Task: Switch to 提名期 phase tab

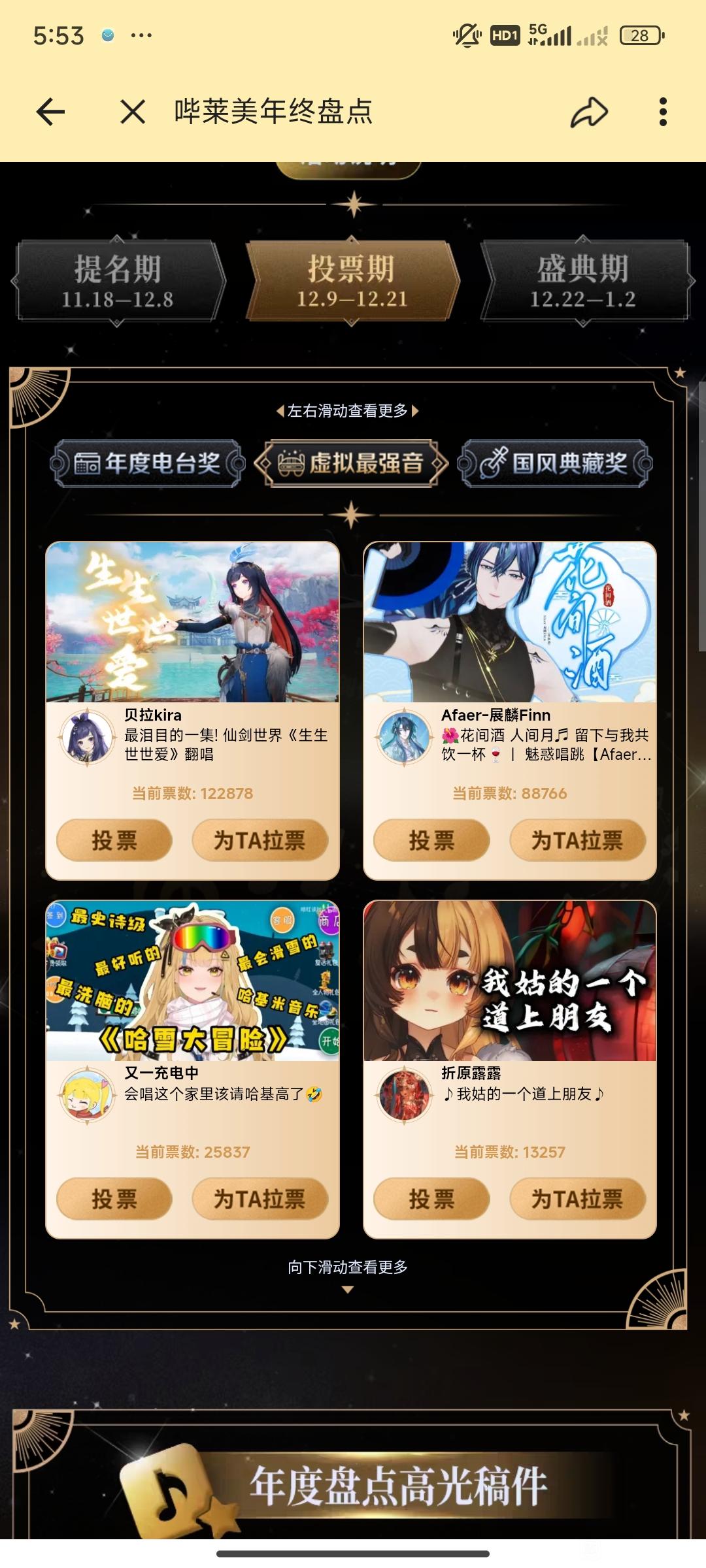Action: tap(118, 282)
